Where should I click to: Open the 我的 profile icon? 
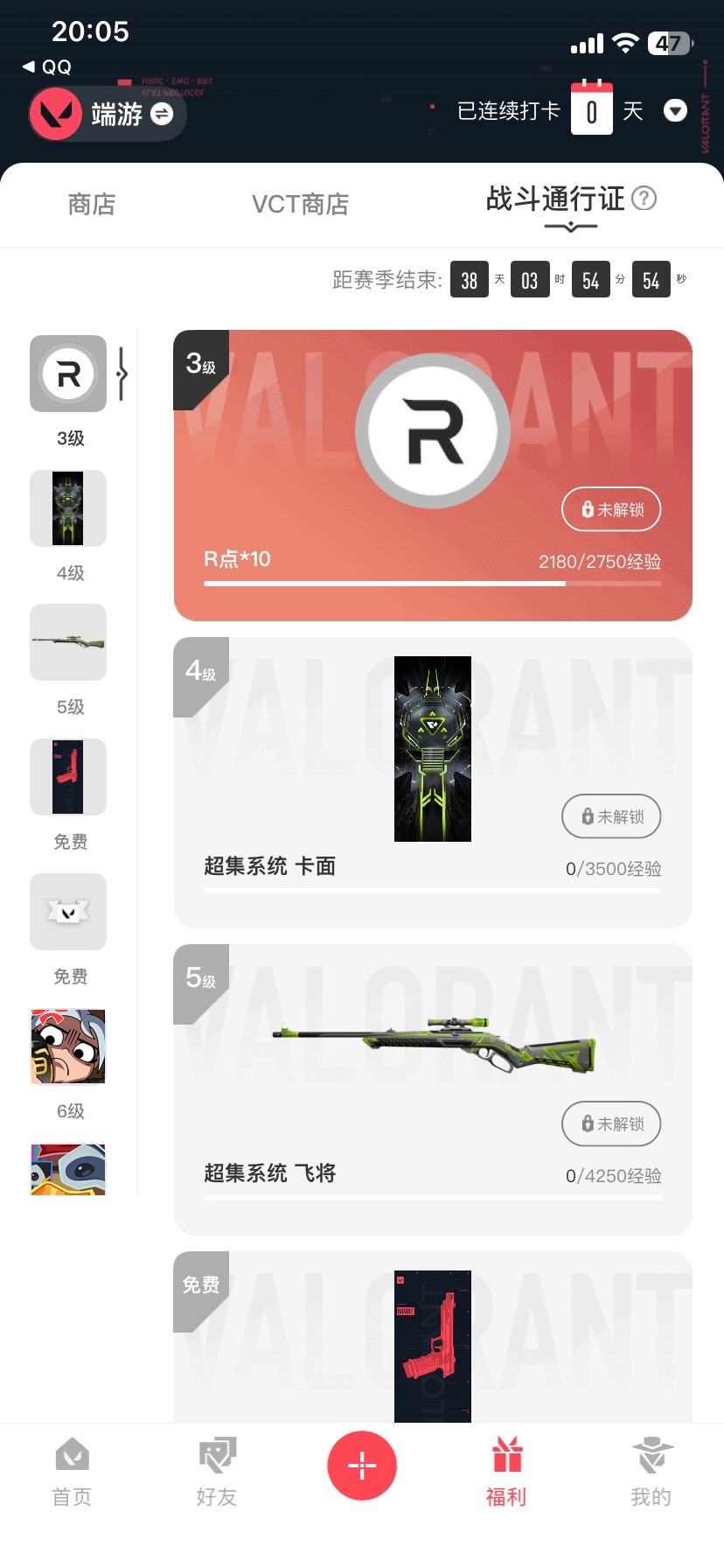click(x=651, y=1452)
